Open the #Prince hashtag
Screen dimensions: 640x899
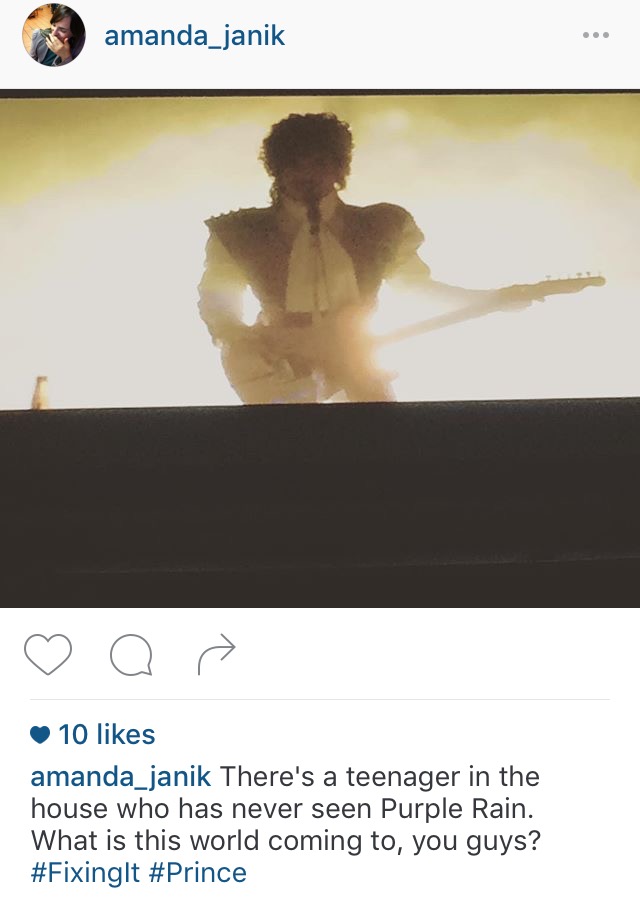point(196,873)
